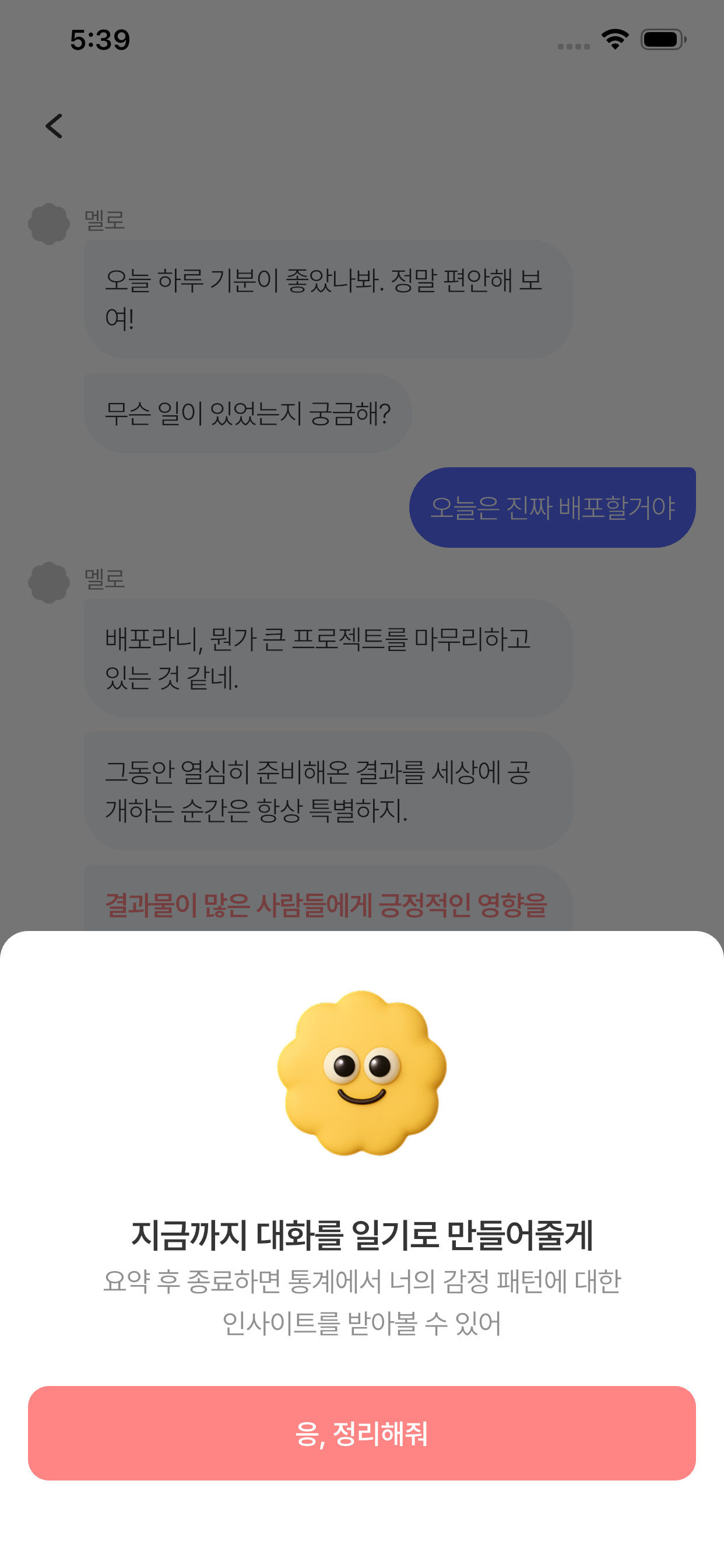
Task: Select the red highlighted text about 긍정적인 영향
Action: click(x=328, y=906)
